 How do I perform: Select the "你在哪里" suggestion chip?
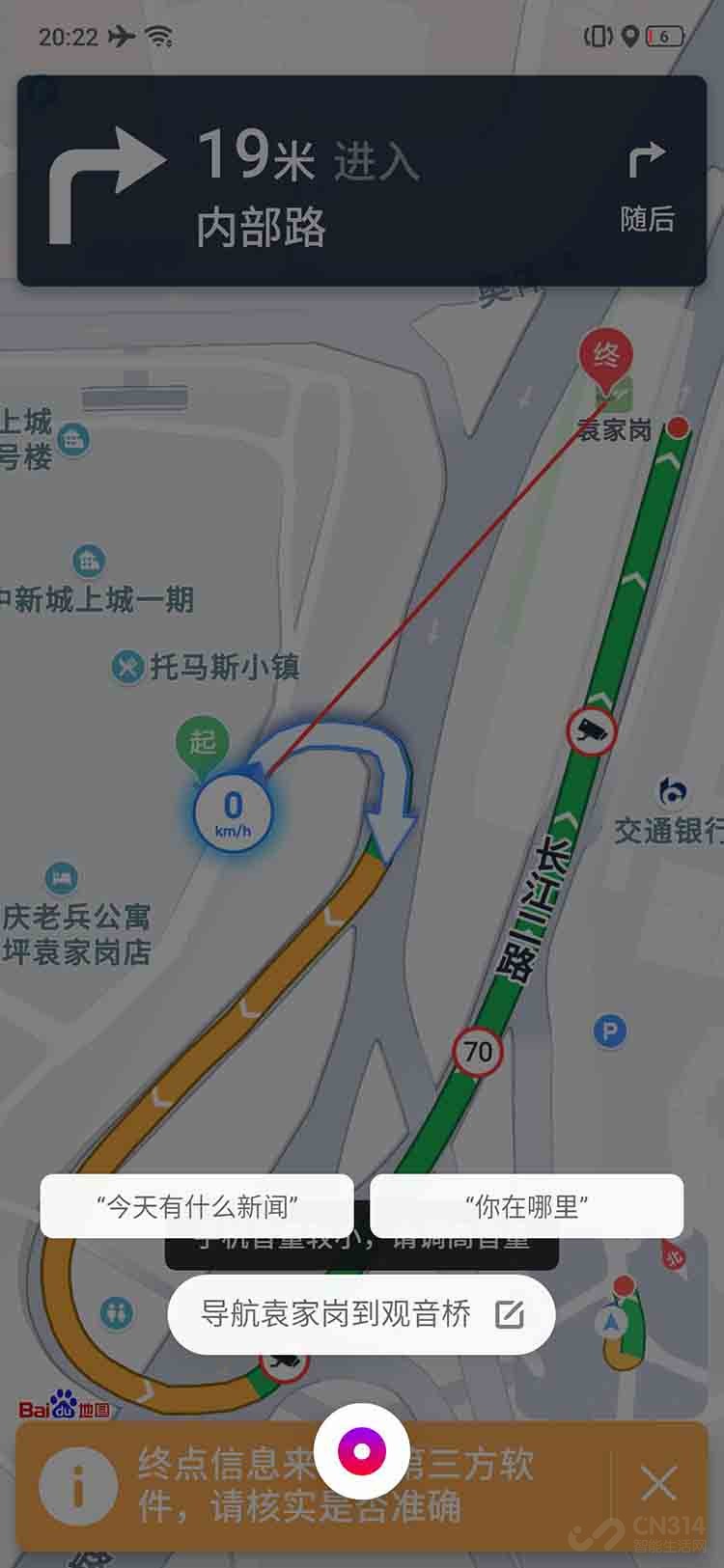526,1206
